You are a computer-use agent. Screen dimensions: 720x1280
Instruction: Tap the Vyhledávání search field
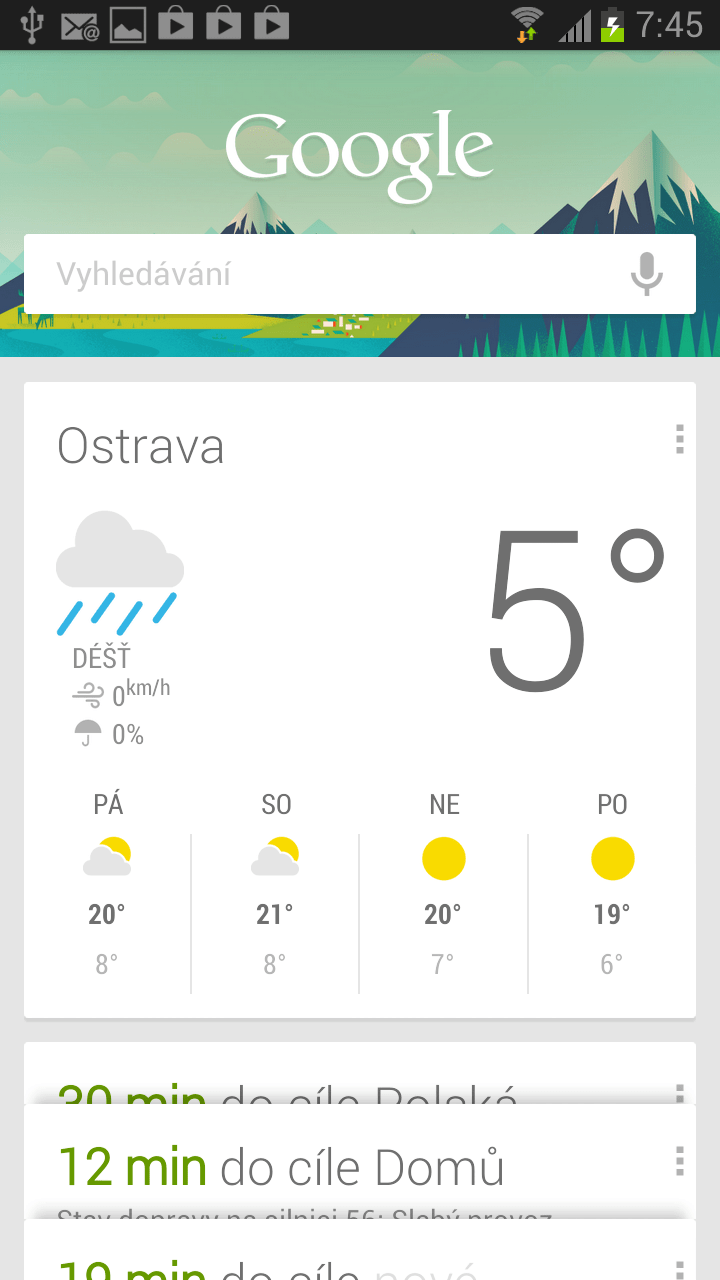(320, 274)
